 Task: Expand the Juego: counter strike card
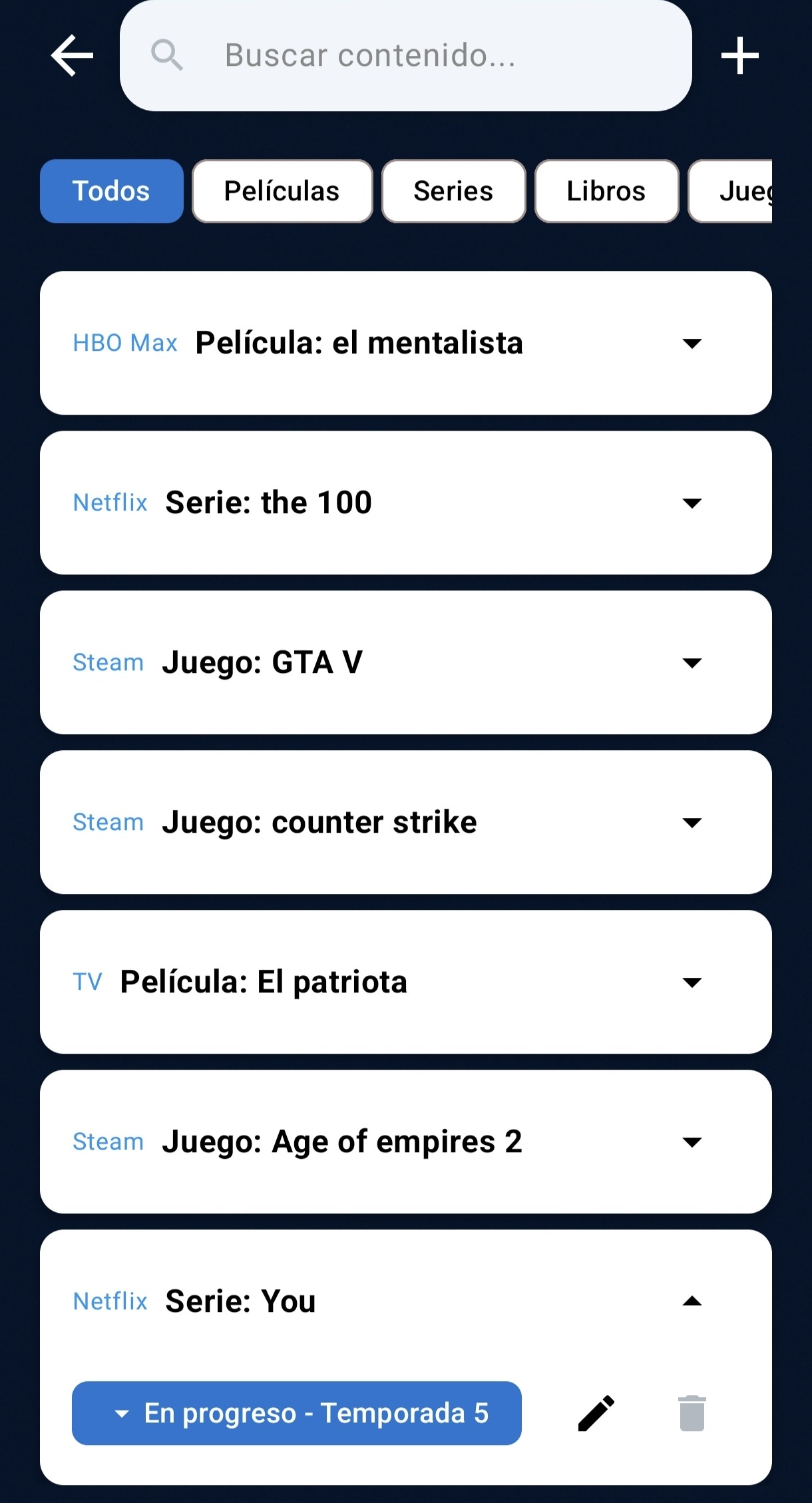tap(691, 822)
